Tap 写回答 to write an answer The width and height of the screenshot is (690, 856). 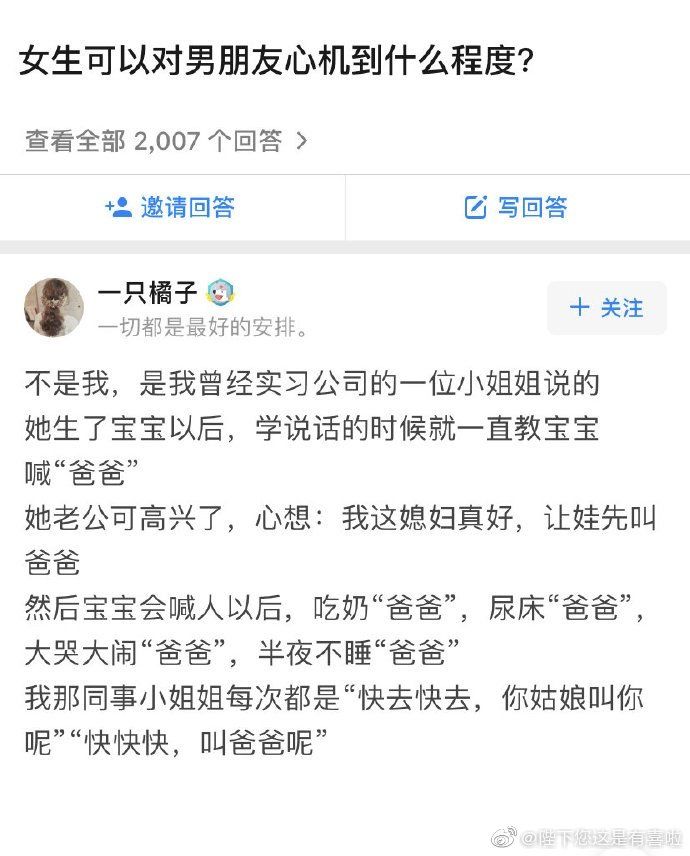point(517,207)
